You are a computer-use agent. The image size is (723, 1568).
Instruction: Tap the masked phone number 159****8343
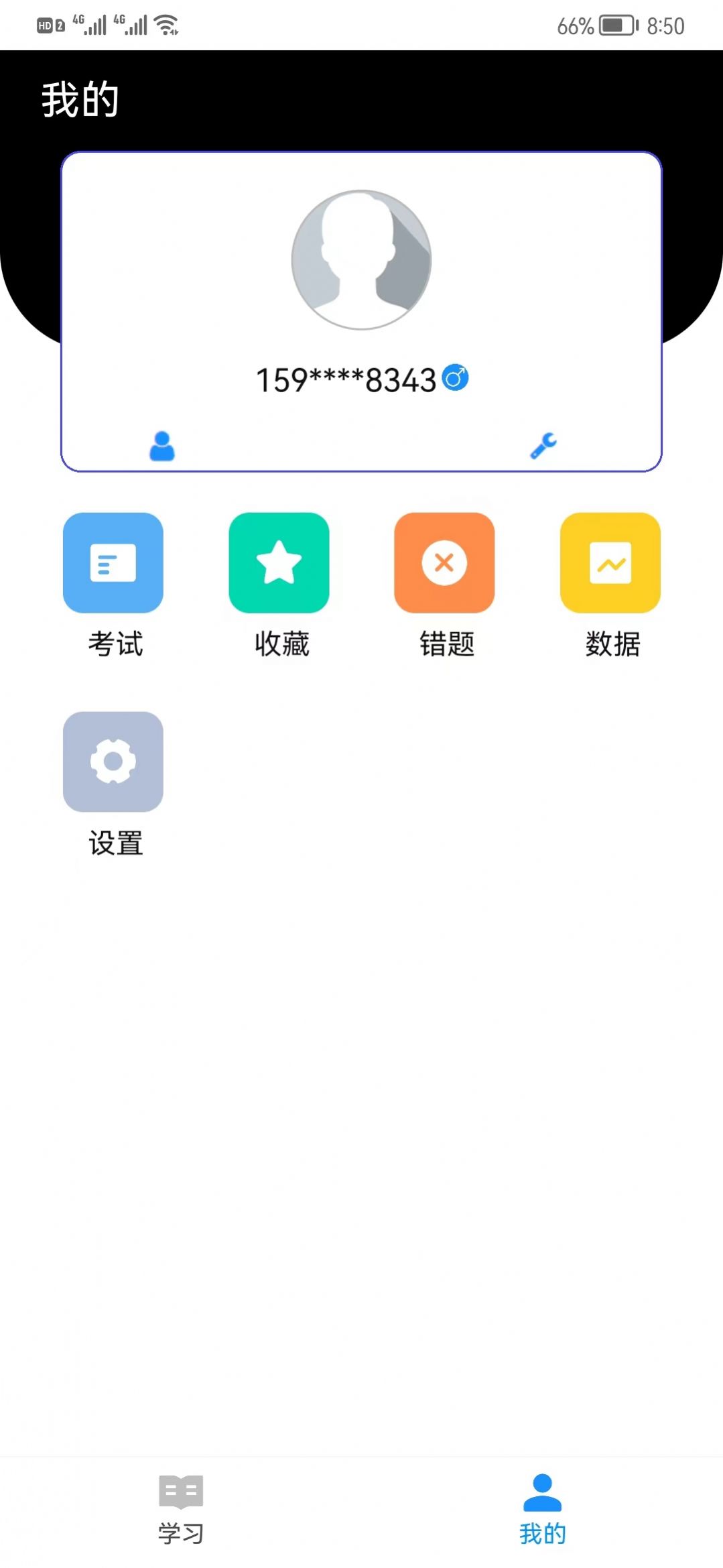click(345, 377)
